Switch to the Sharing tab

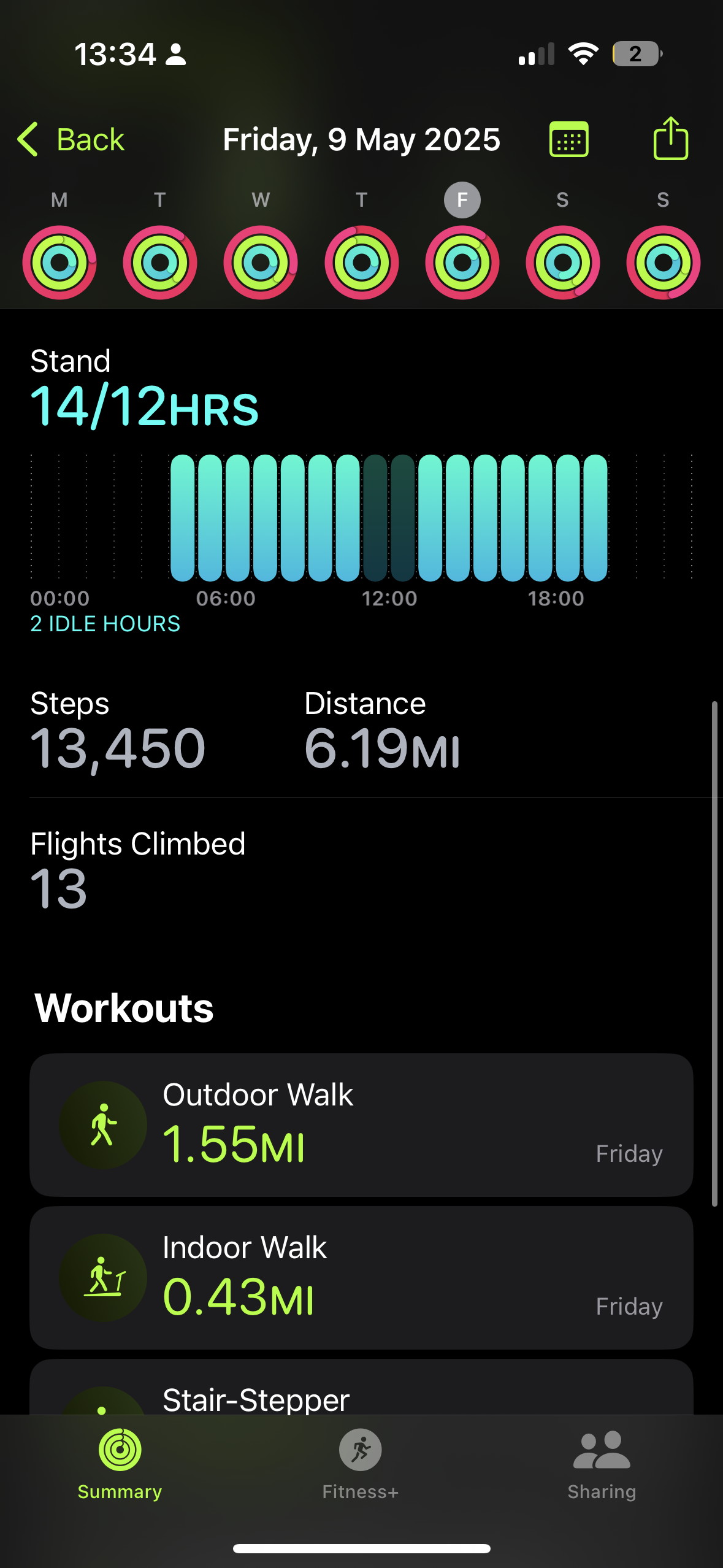coord(602,1465)
